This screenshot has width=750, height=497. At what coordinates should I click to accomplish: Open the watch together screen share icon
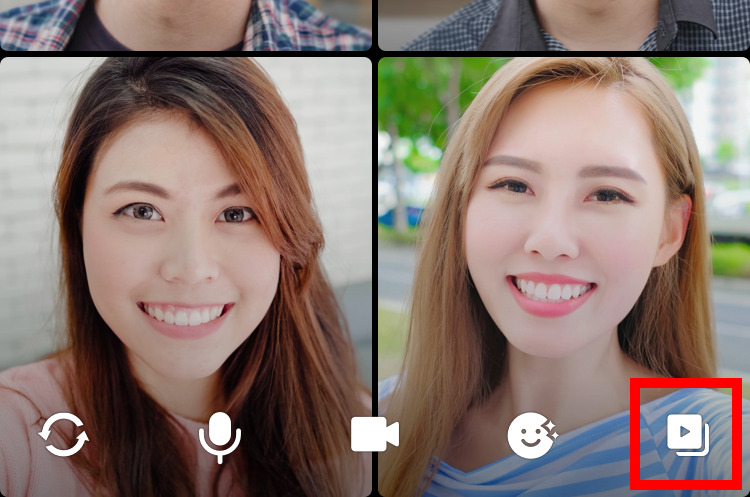point(687,434)
